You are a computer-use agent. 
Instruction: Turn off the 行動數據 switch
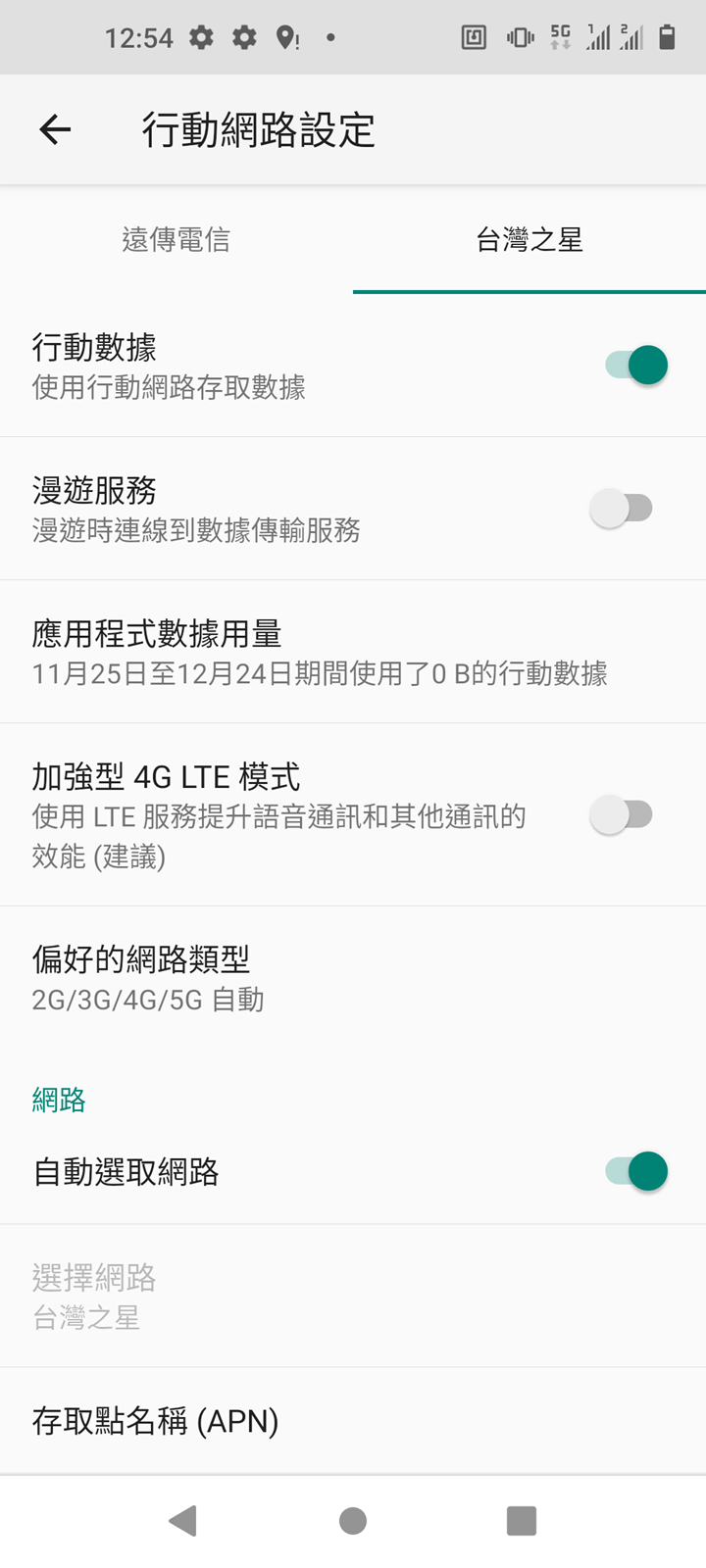[636, 366]
